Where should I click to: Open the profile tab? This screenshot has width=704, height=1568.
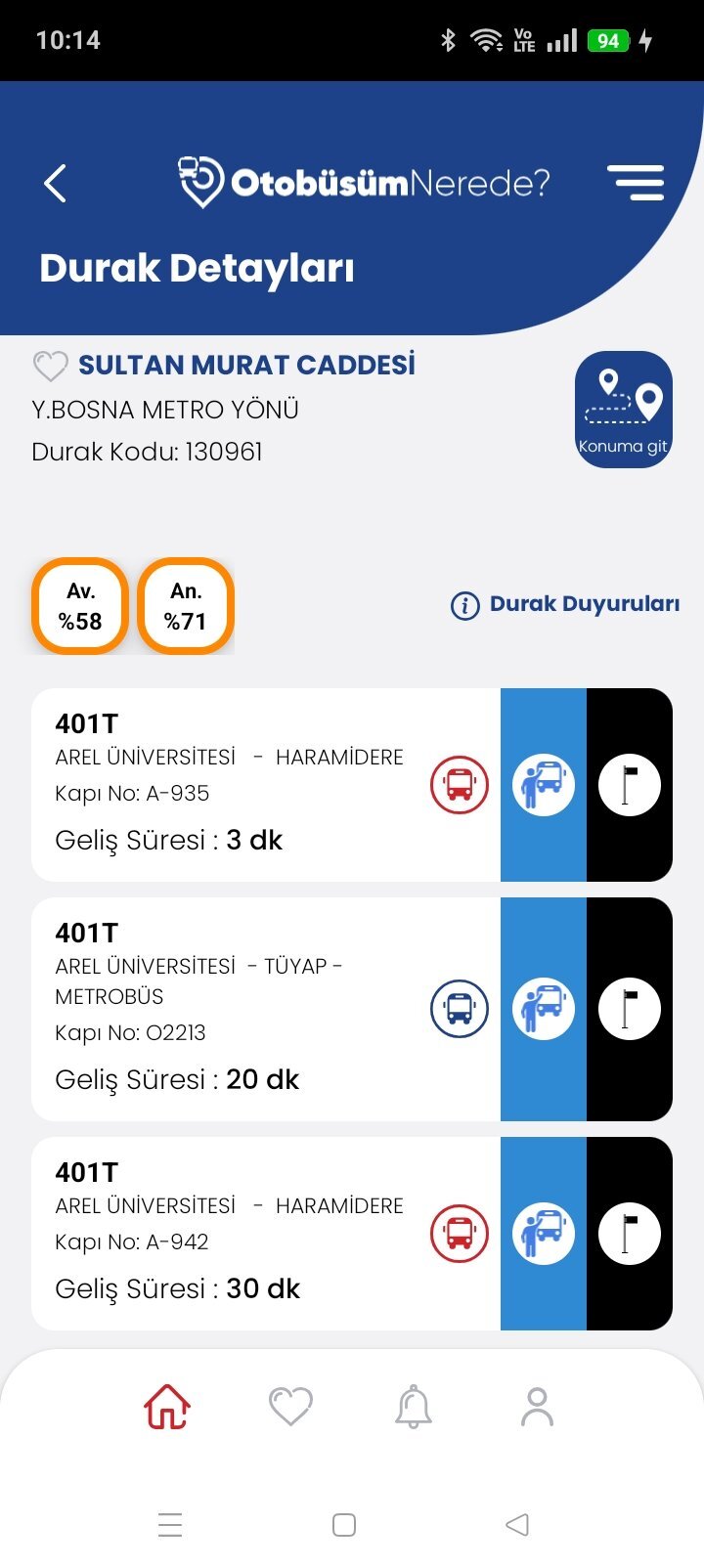[537, 1407]
